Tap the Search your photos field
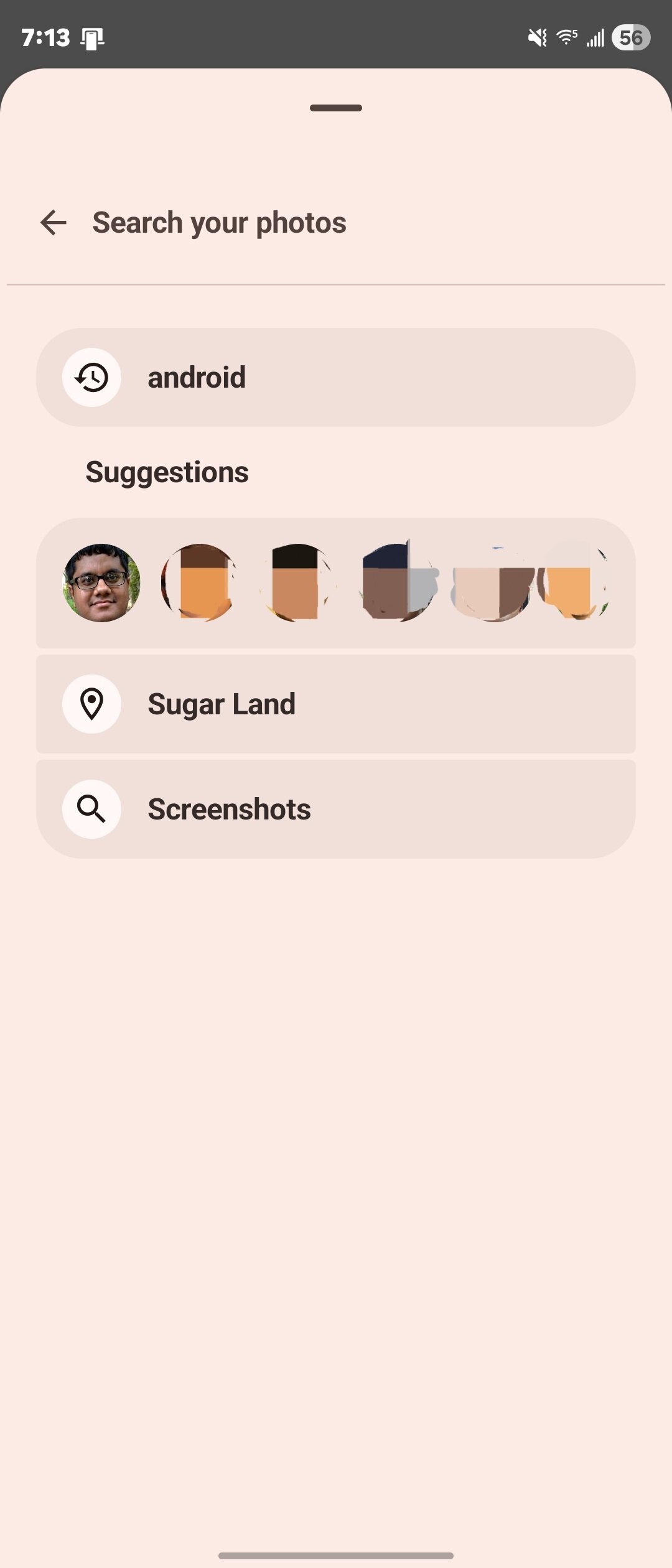Viewport: 672px width, 1568px height. click(x=348, y=223)
